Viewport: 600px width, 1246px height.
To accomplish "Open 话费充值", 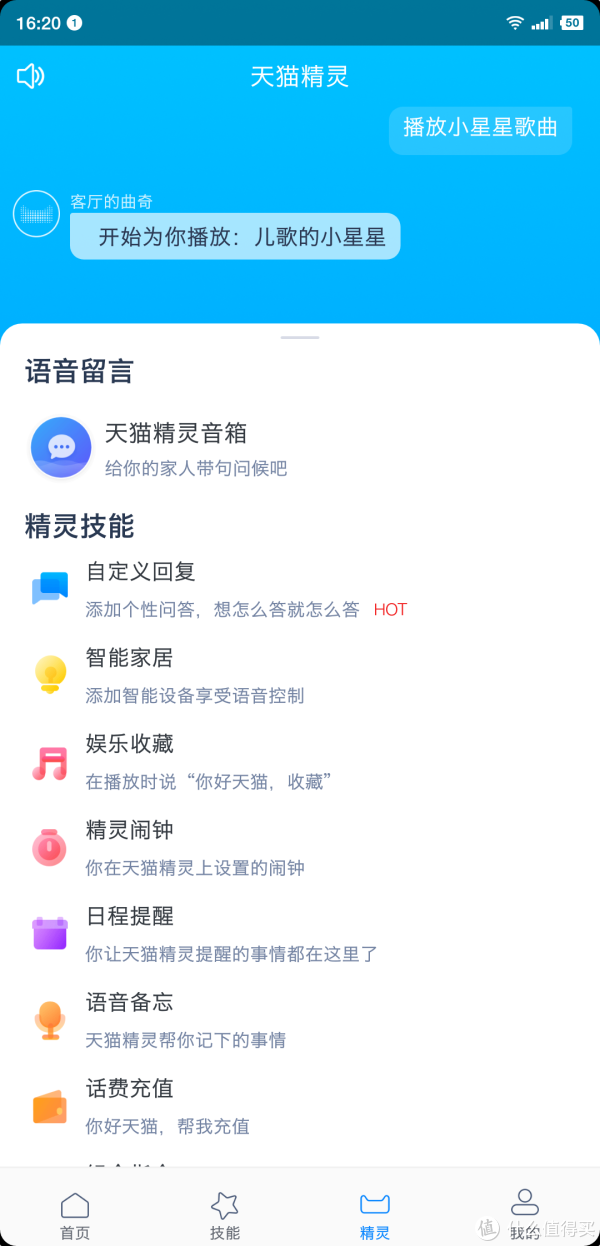I will coord(300,1105).
